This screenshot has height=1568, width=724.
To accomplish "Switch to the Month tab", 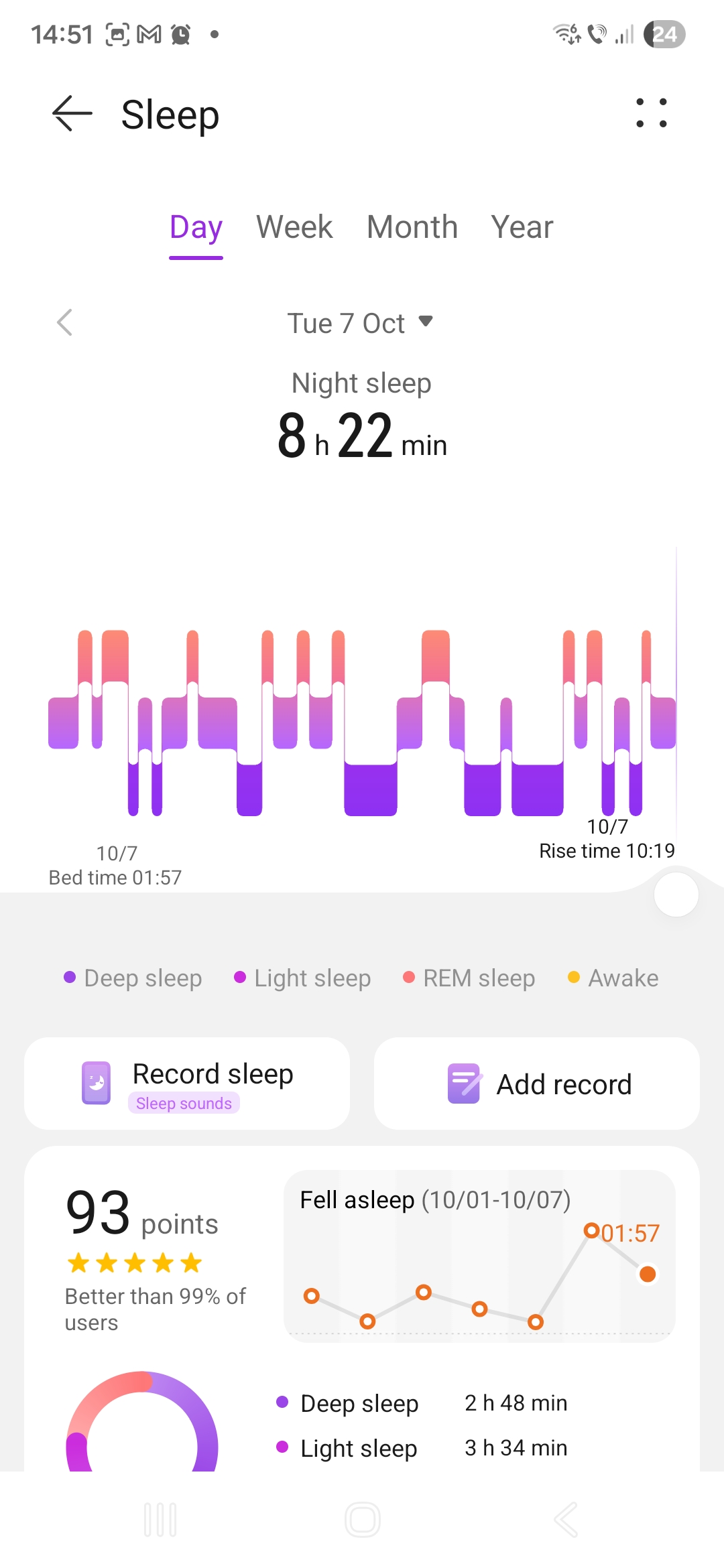I will point(412,227).
